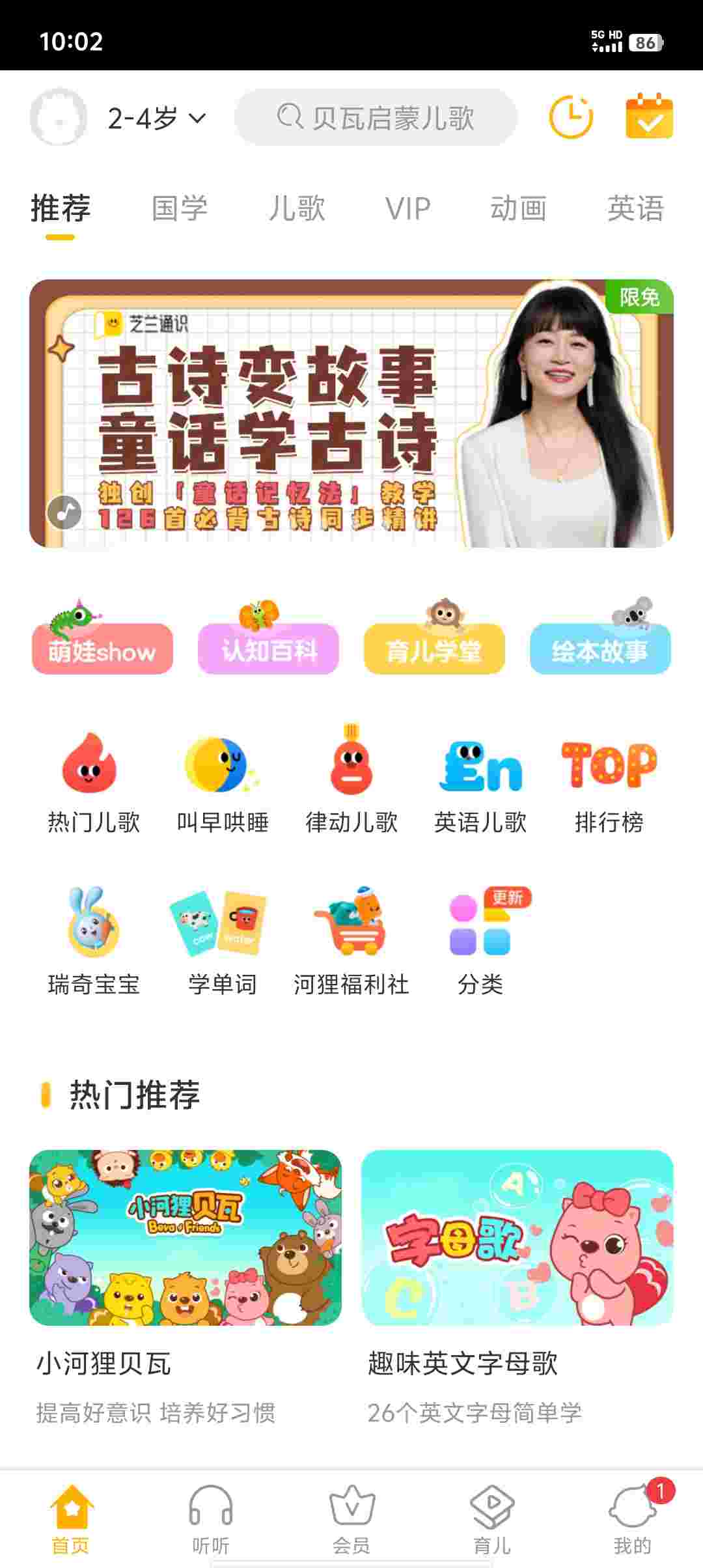Switch to the 国学 tab
Viewport: 703px width, 1568px height.
[x=179, y=209]
